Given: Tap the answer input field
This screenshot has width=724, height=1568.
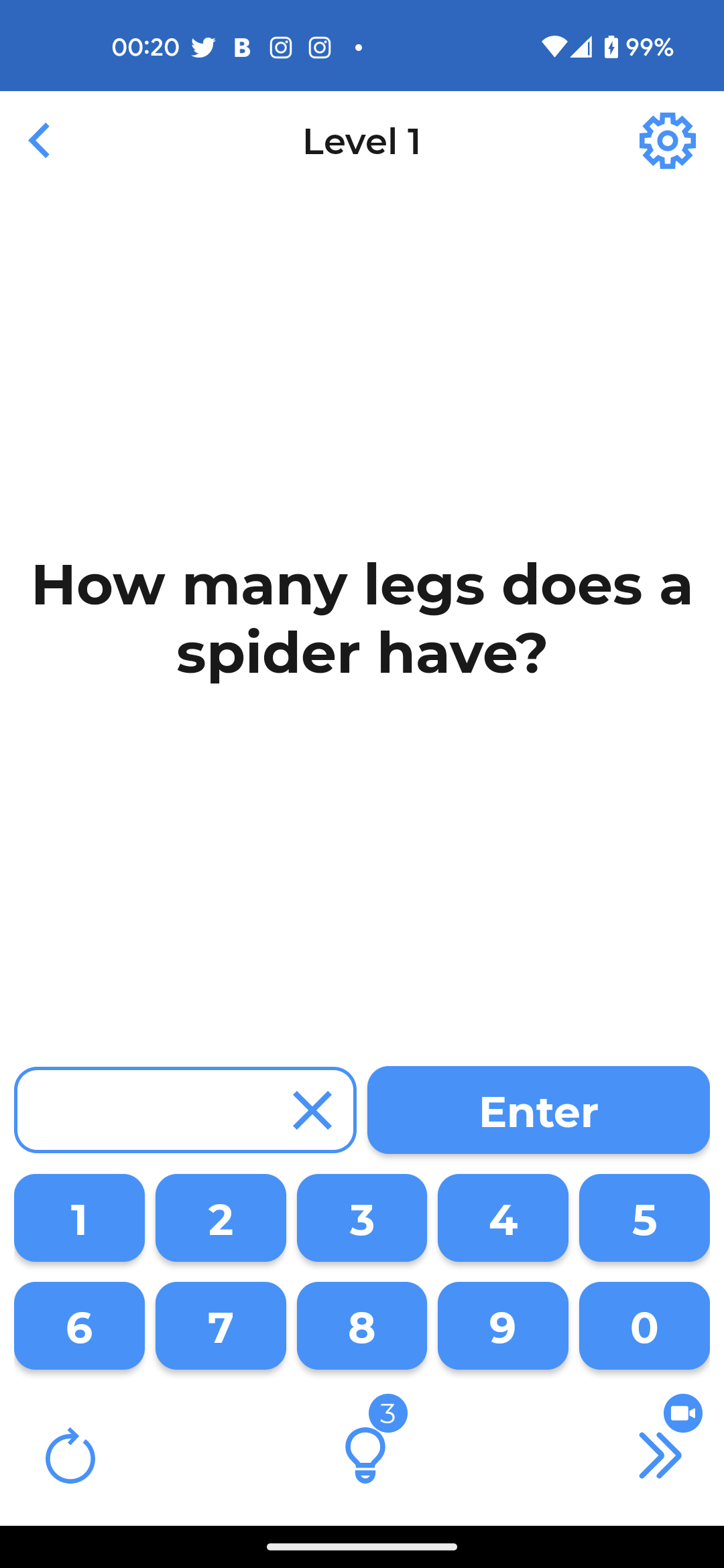Looking at the screenshot, I should [x=185, y=1110].
